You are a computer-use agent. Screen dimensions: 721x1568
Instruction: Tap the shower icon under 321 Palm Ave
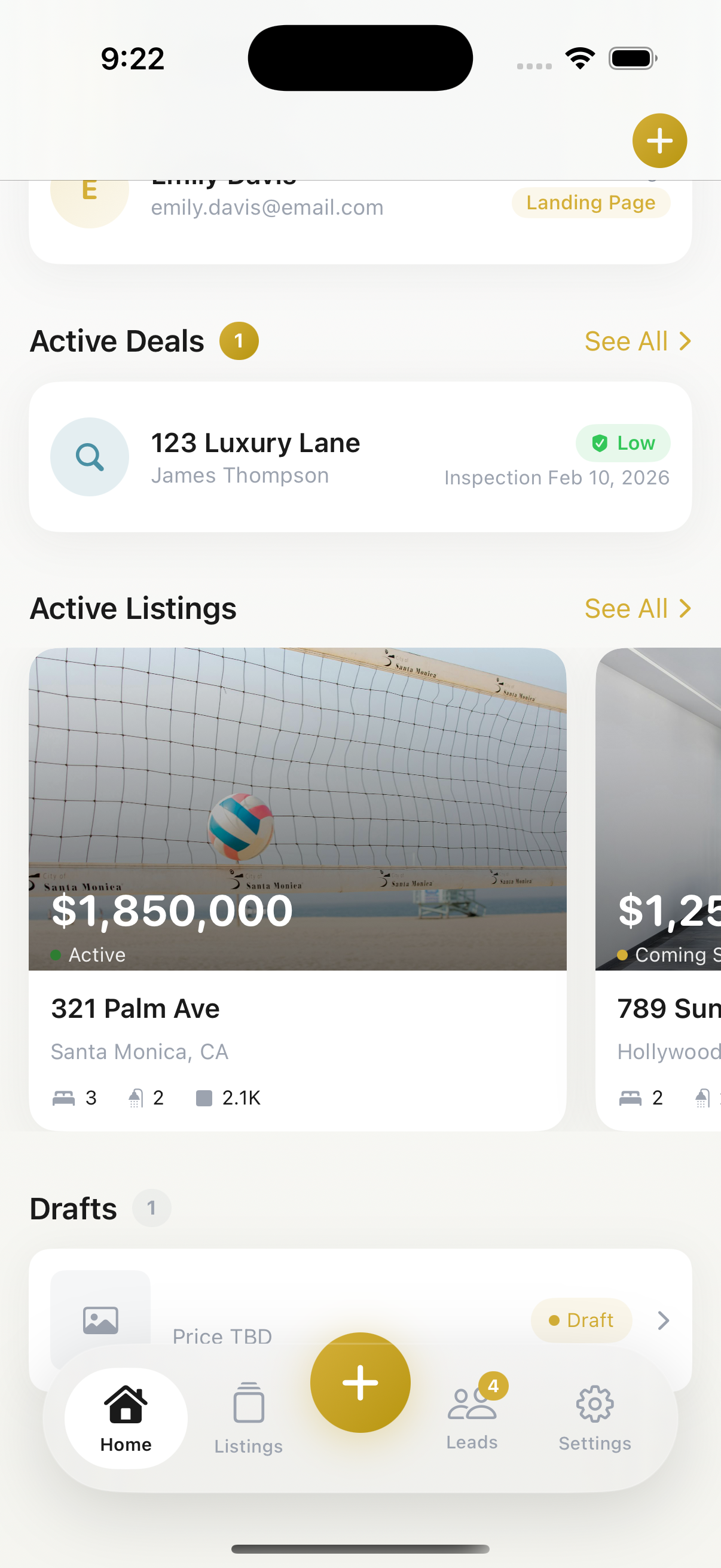[x=135, y=1097]
